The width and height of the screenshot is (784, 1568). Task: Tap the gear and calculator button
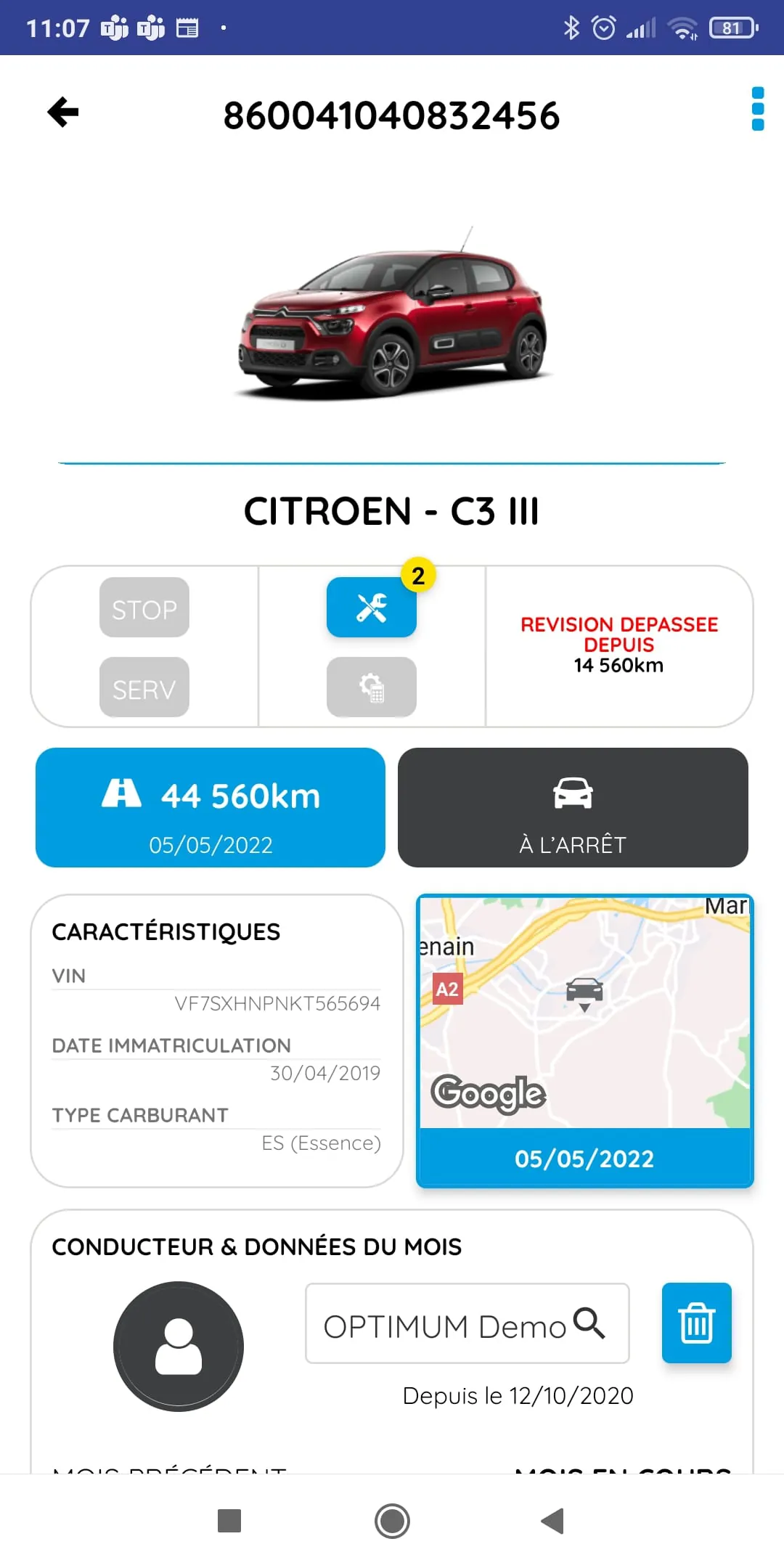point(372,687)
